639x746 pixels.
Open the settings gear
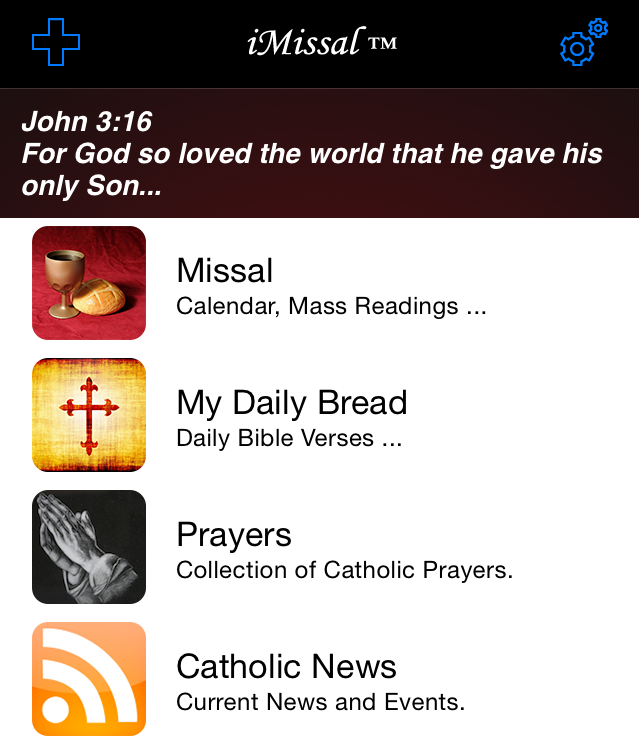pos(581,44)
